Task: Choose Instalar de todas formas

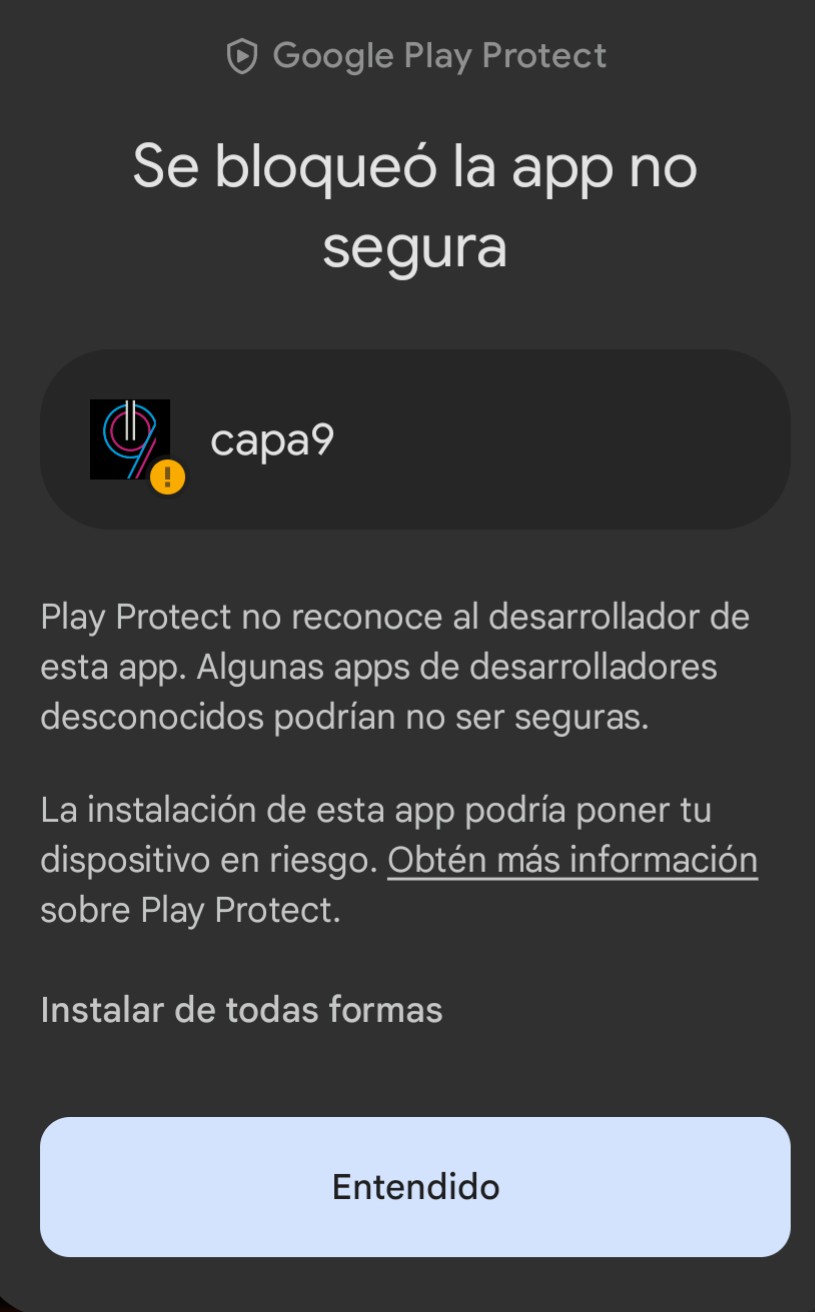Action: (241, 1010)
